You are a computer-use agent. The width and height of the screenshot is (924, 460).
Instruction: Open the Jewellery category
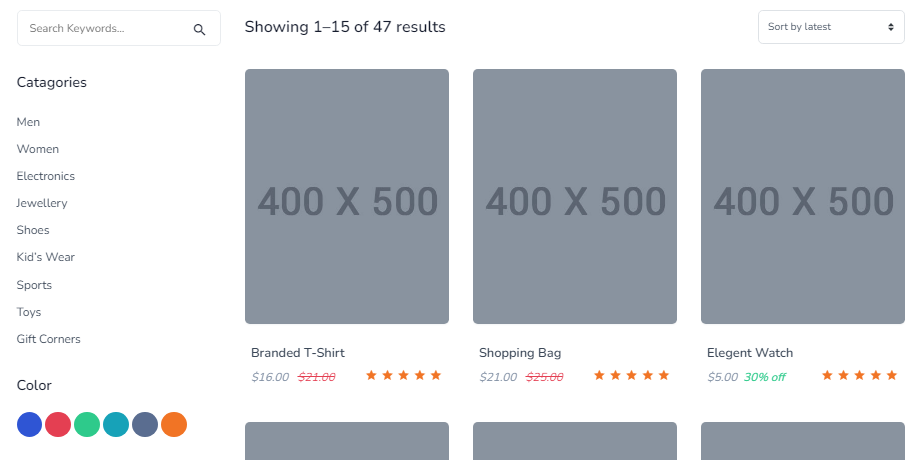[42, 203]
